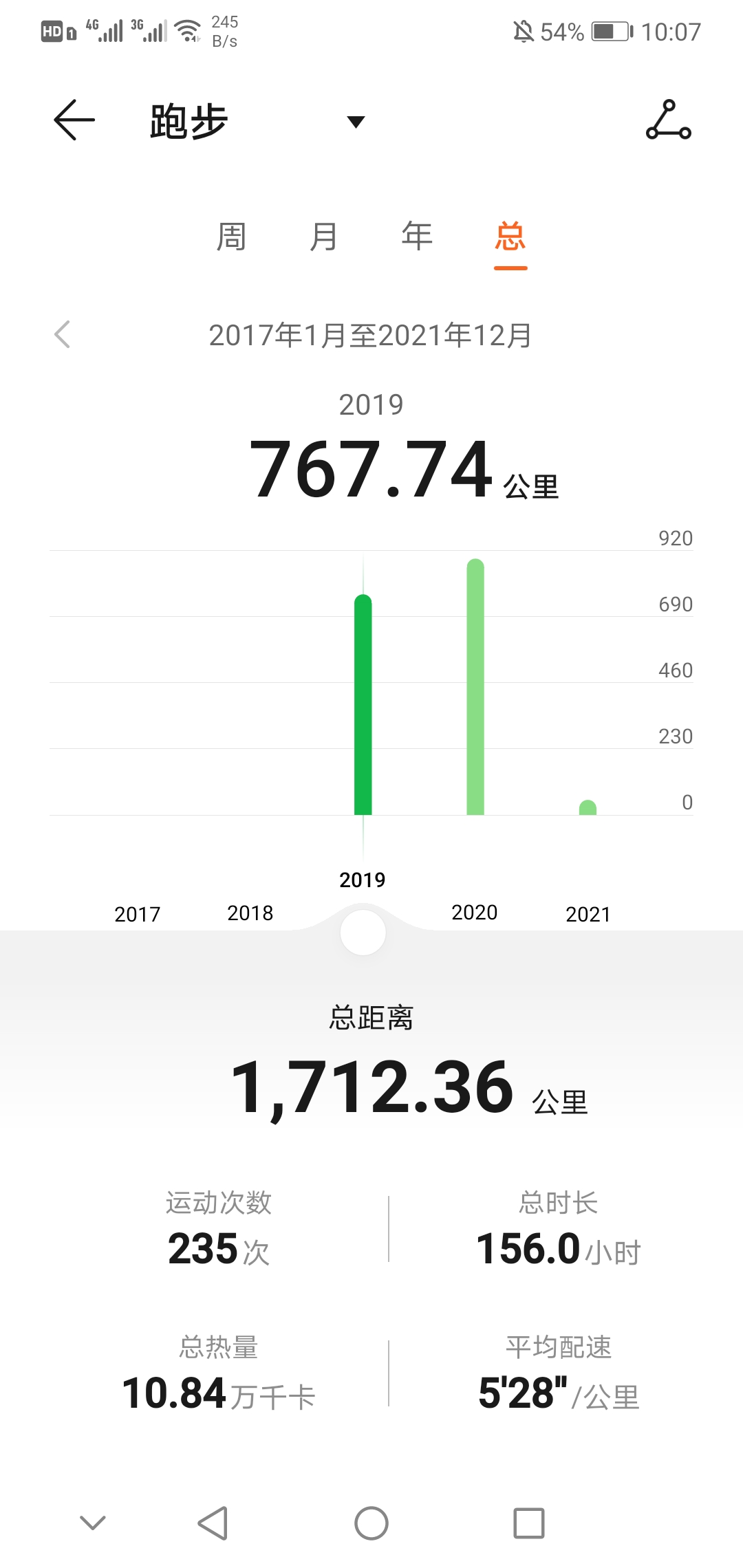Switch to the 年 tab
743x1568 pixels.
[417, 237]
